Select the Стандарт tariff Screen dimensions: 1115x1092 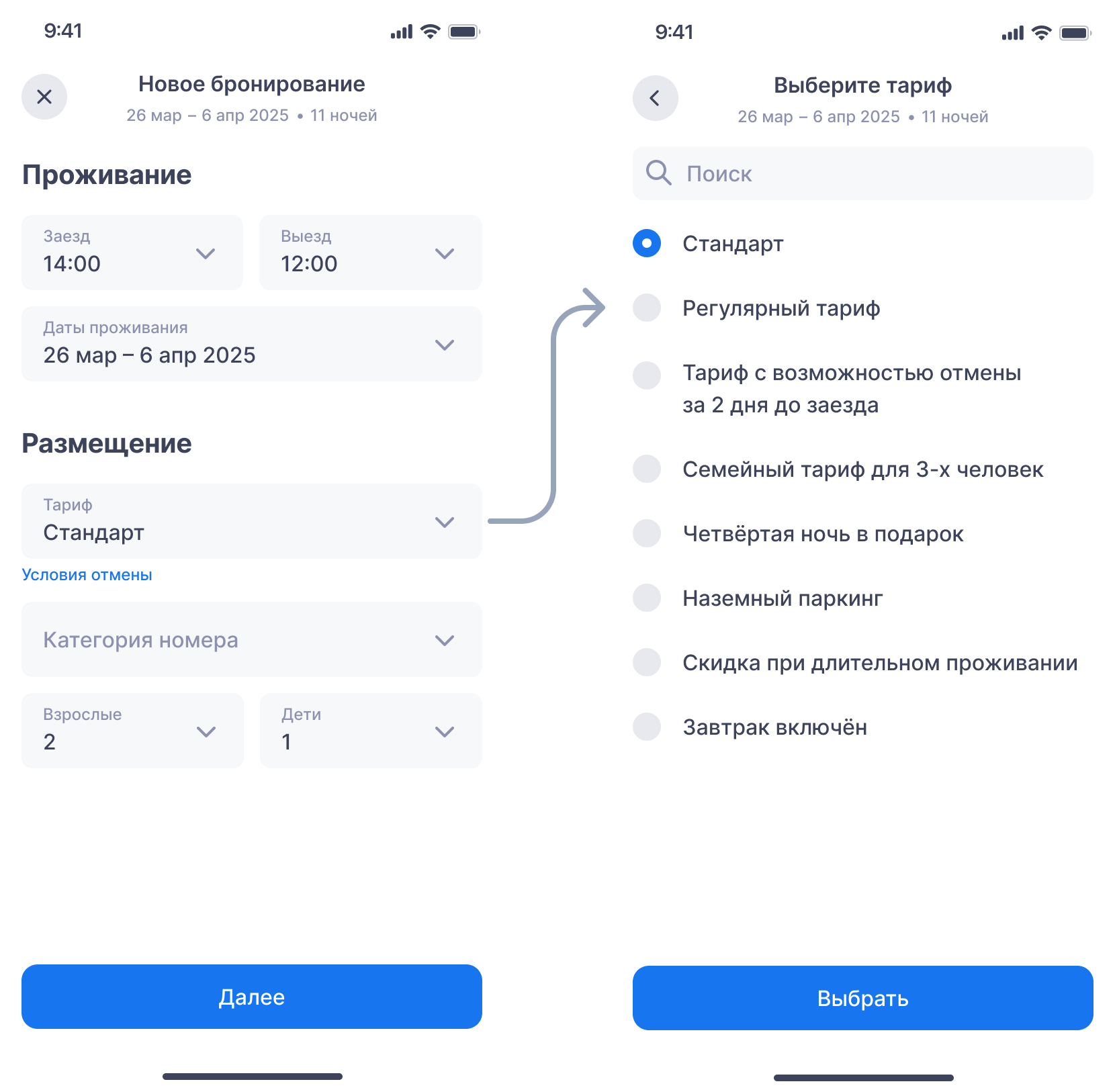point(647,243)
